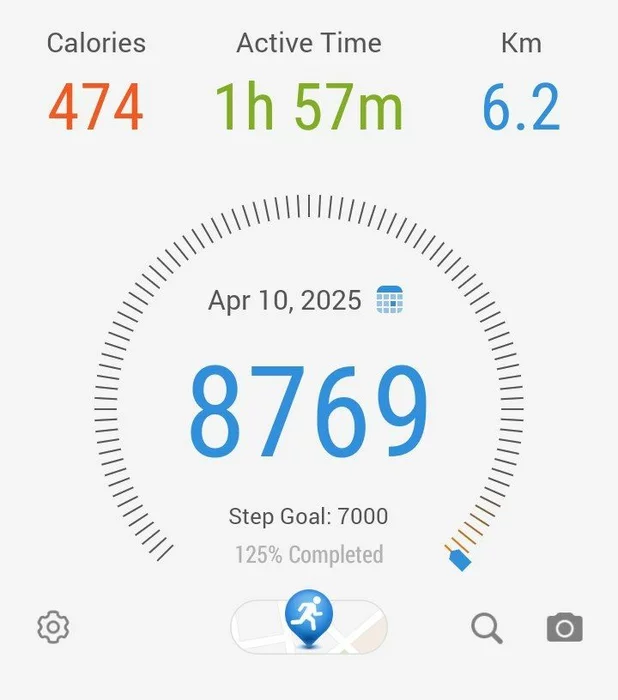Image resolution: width=618 pixels, height=700 pixels.
Task: Open the camera icon
Action: (564, 628)
